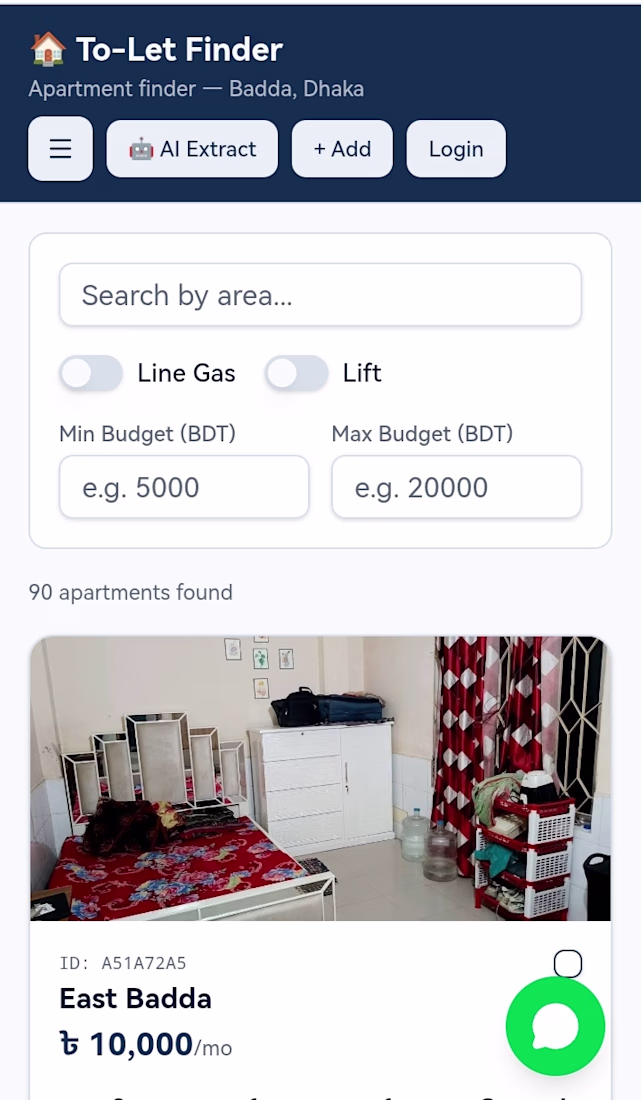Screen dimensions: 641x1100
Task: Turn on the Lift filter
Action: pos(297,373)
